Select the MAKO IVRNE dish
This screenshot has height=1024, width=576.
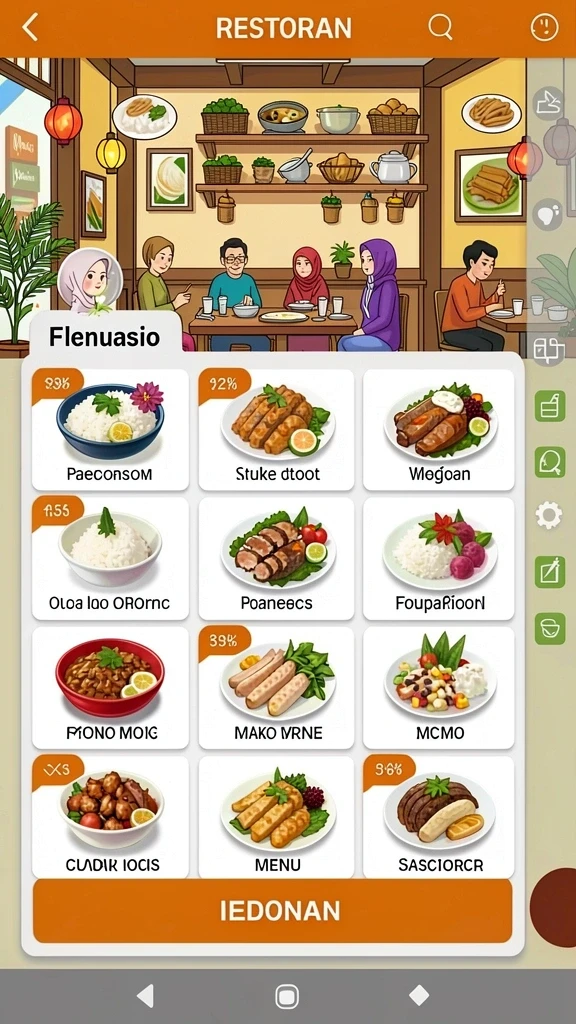(277, 688)
